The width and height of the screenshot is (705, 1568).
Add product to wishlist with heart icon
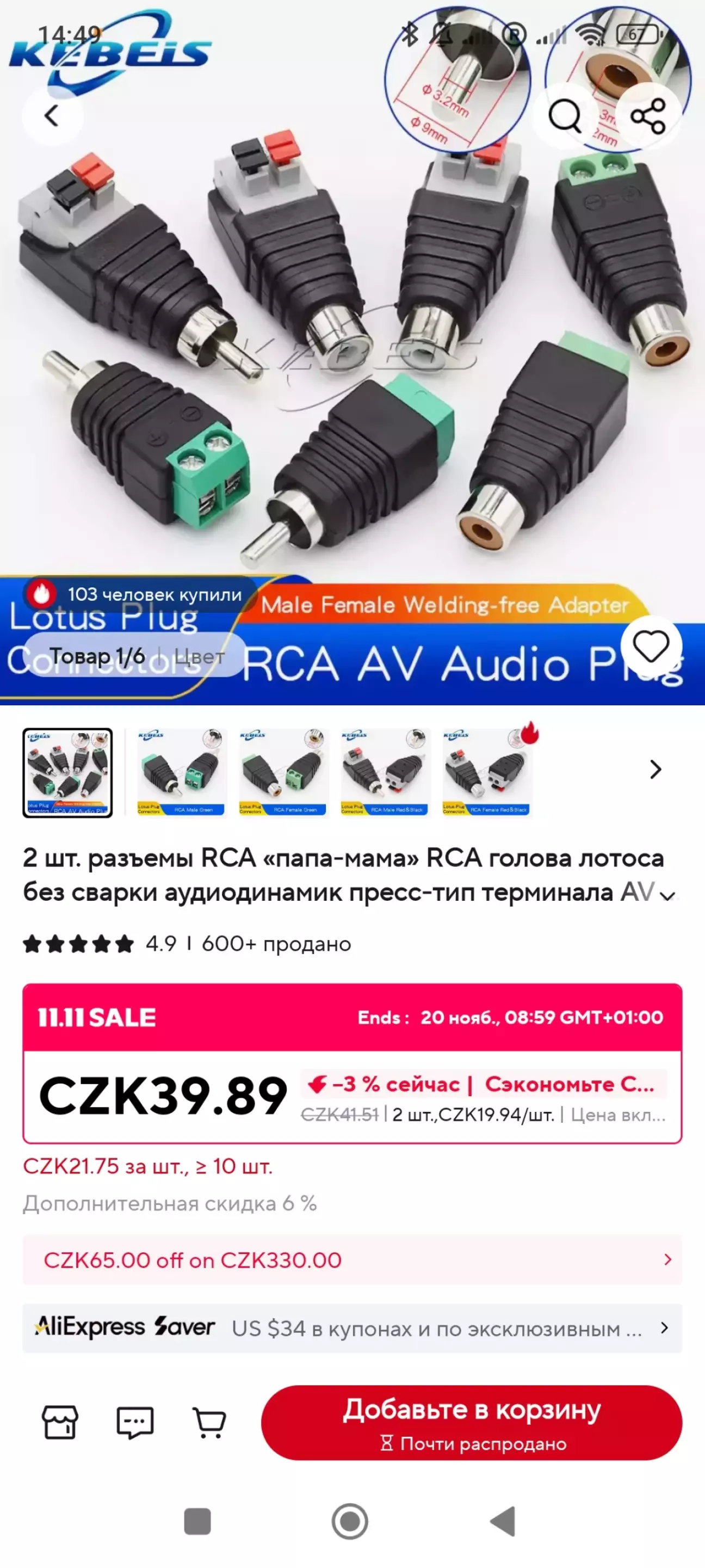pyautogui.click(x=650, y=646)
